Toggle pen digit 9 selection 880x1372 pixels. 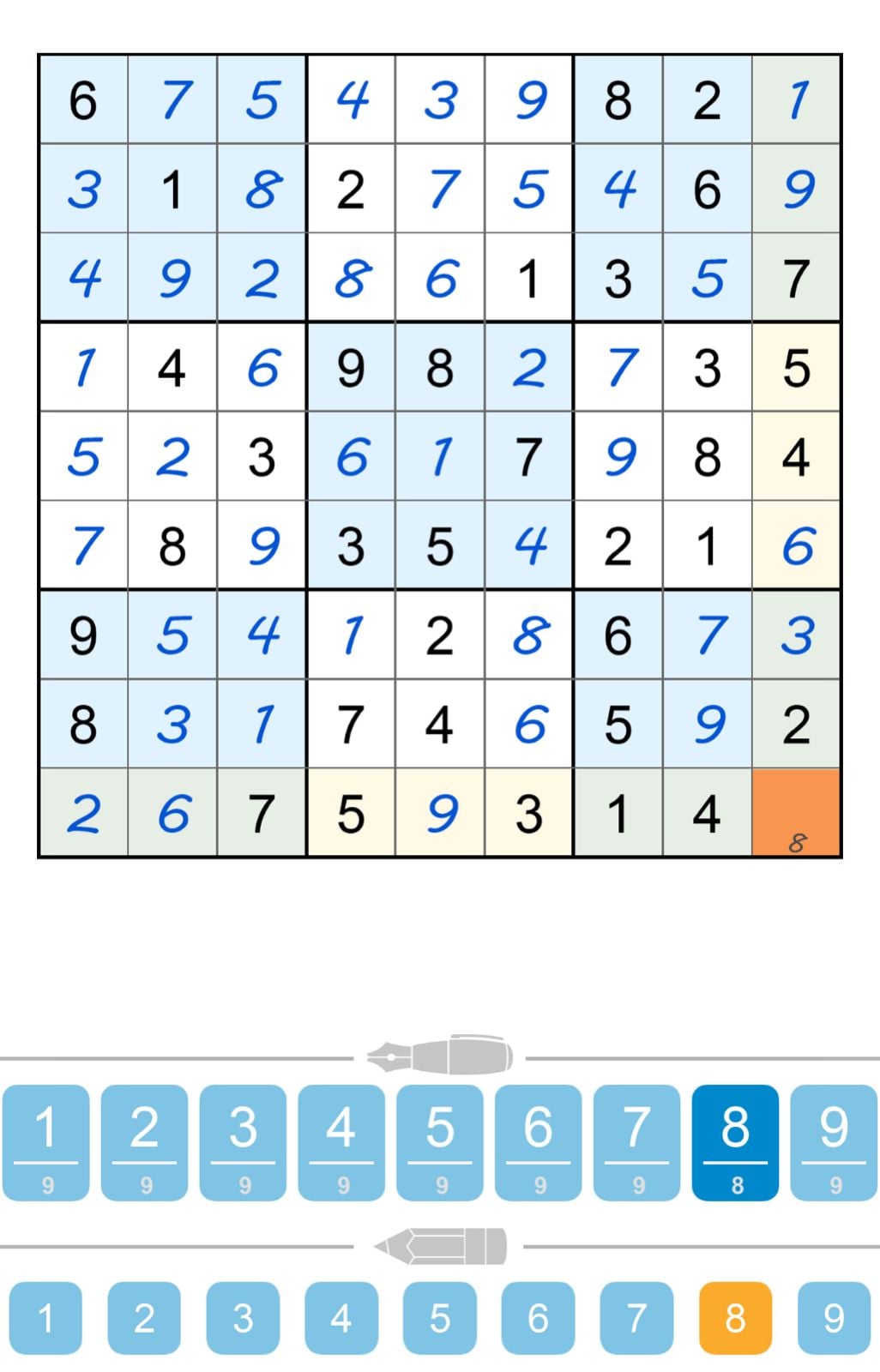(832, 1146)
